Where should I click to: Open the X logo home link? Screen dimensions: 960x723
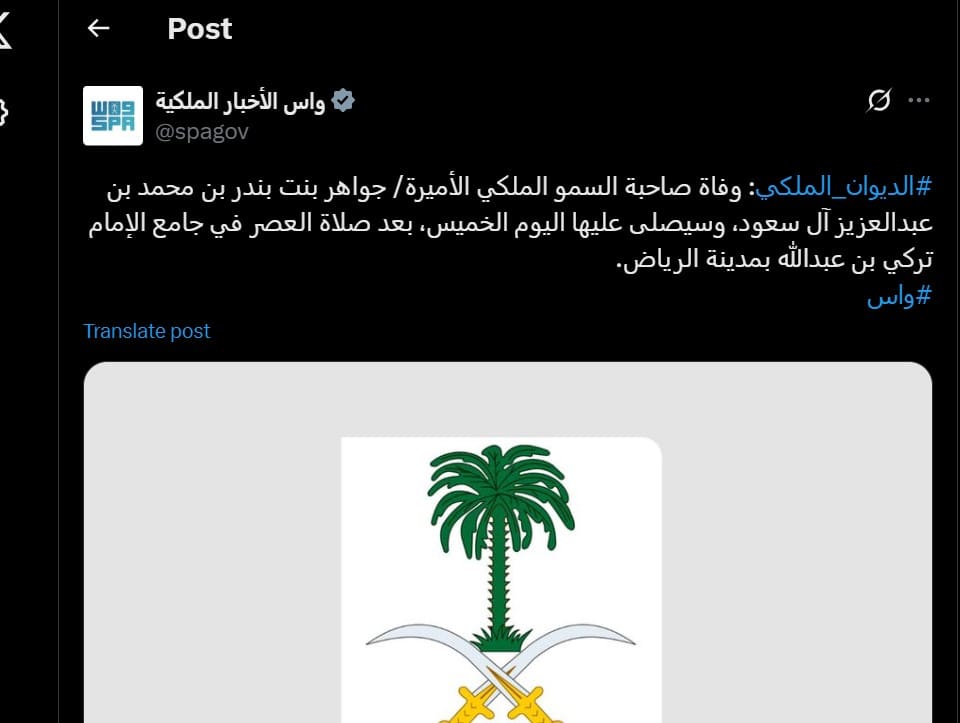pyautogui.click(x=5, y=30)
